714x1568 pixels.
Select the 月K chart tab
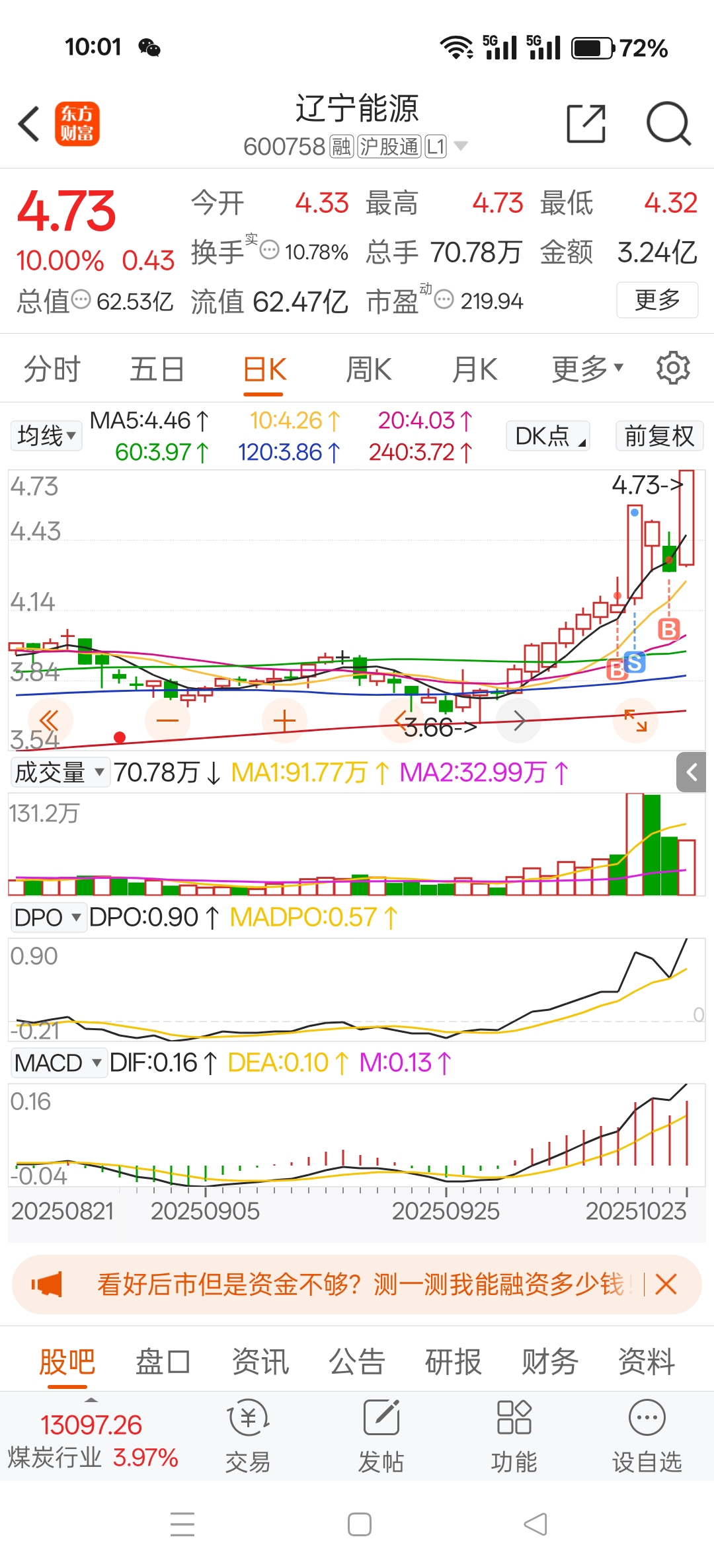(475, 369)
